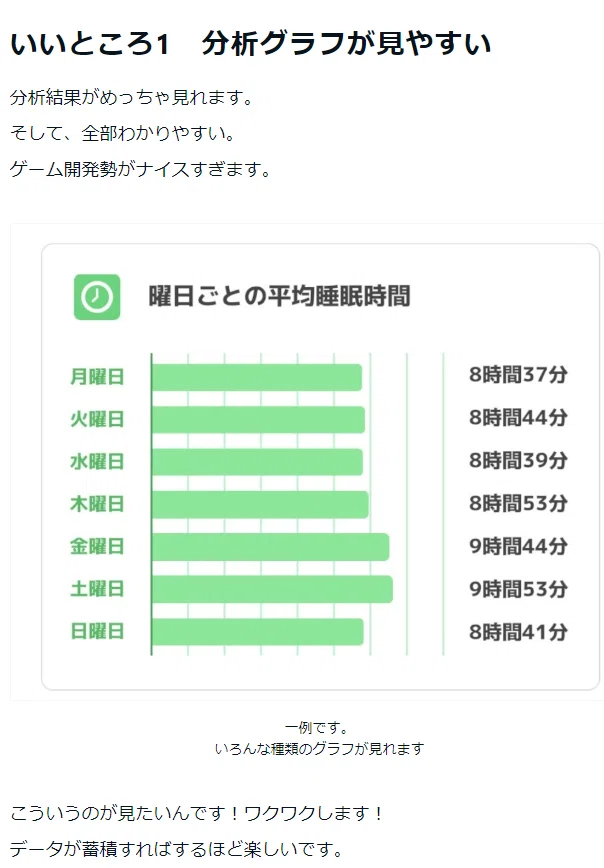Open the embedded average sleep time chart image
The image size is (604, 868).
click(307, 462)
